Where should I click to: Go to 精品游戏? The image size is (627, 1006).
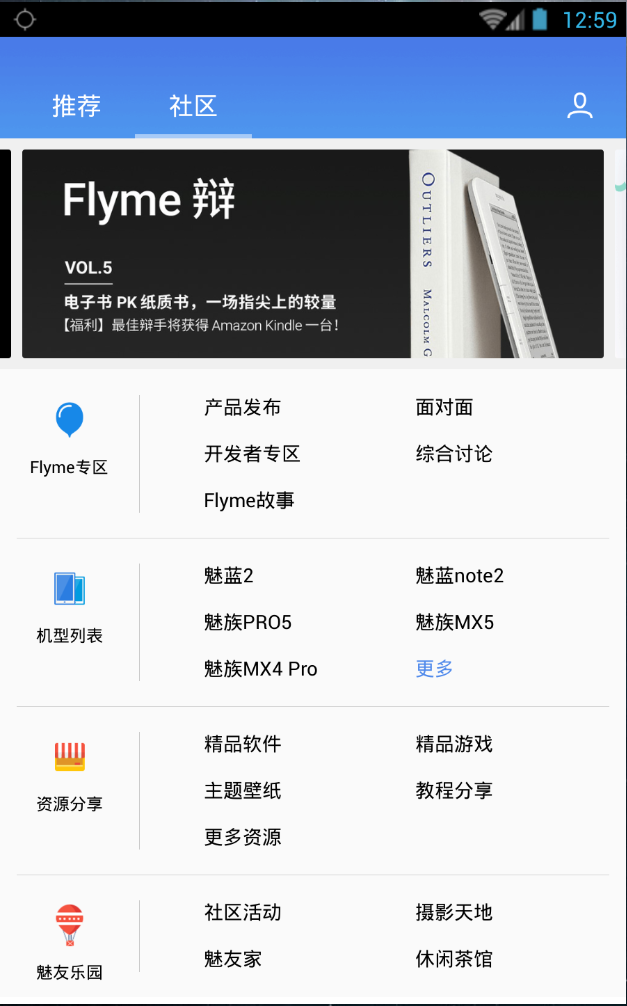click(x=454, y=744)
